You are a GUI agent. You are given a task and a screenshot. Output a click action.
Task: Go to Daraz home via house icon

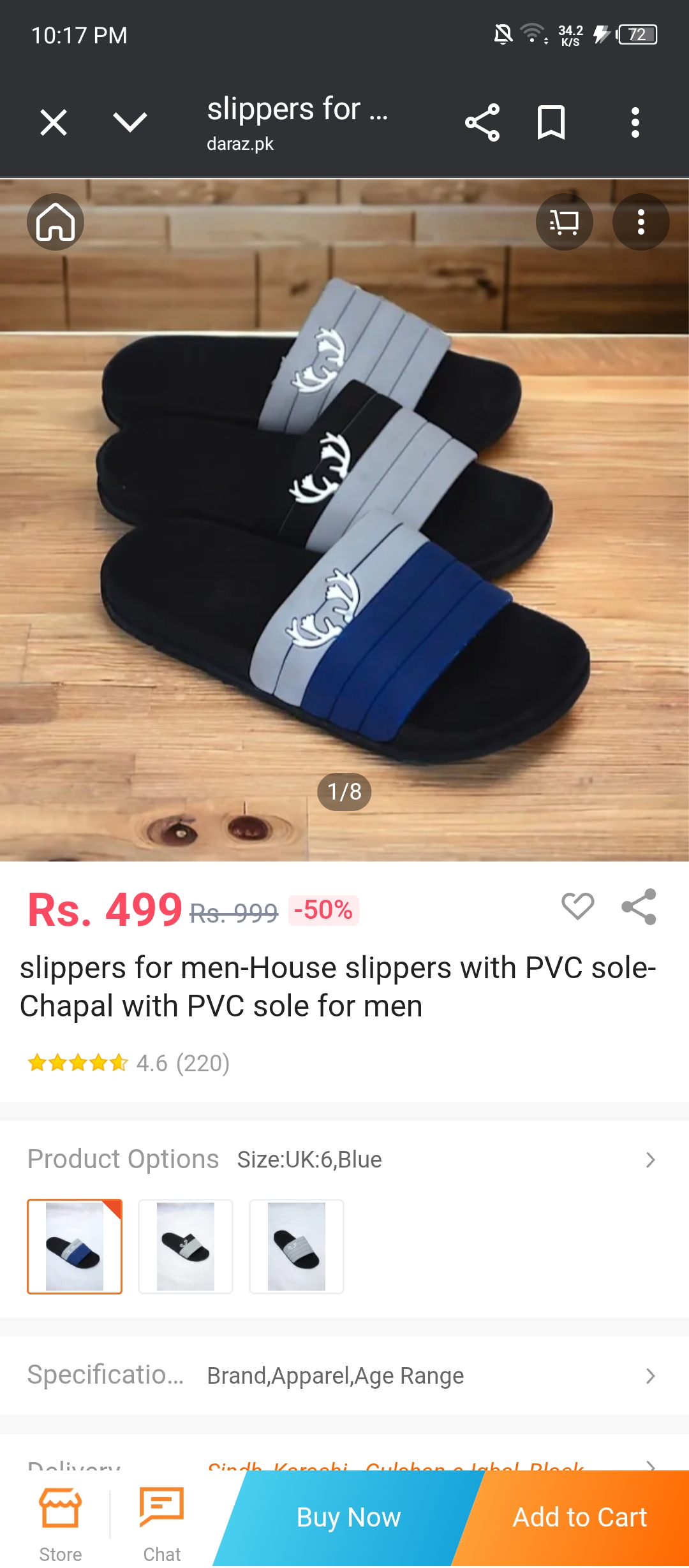click(56, 222)
